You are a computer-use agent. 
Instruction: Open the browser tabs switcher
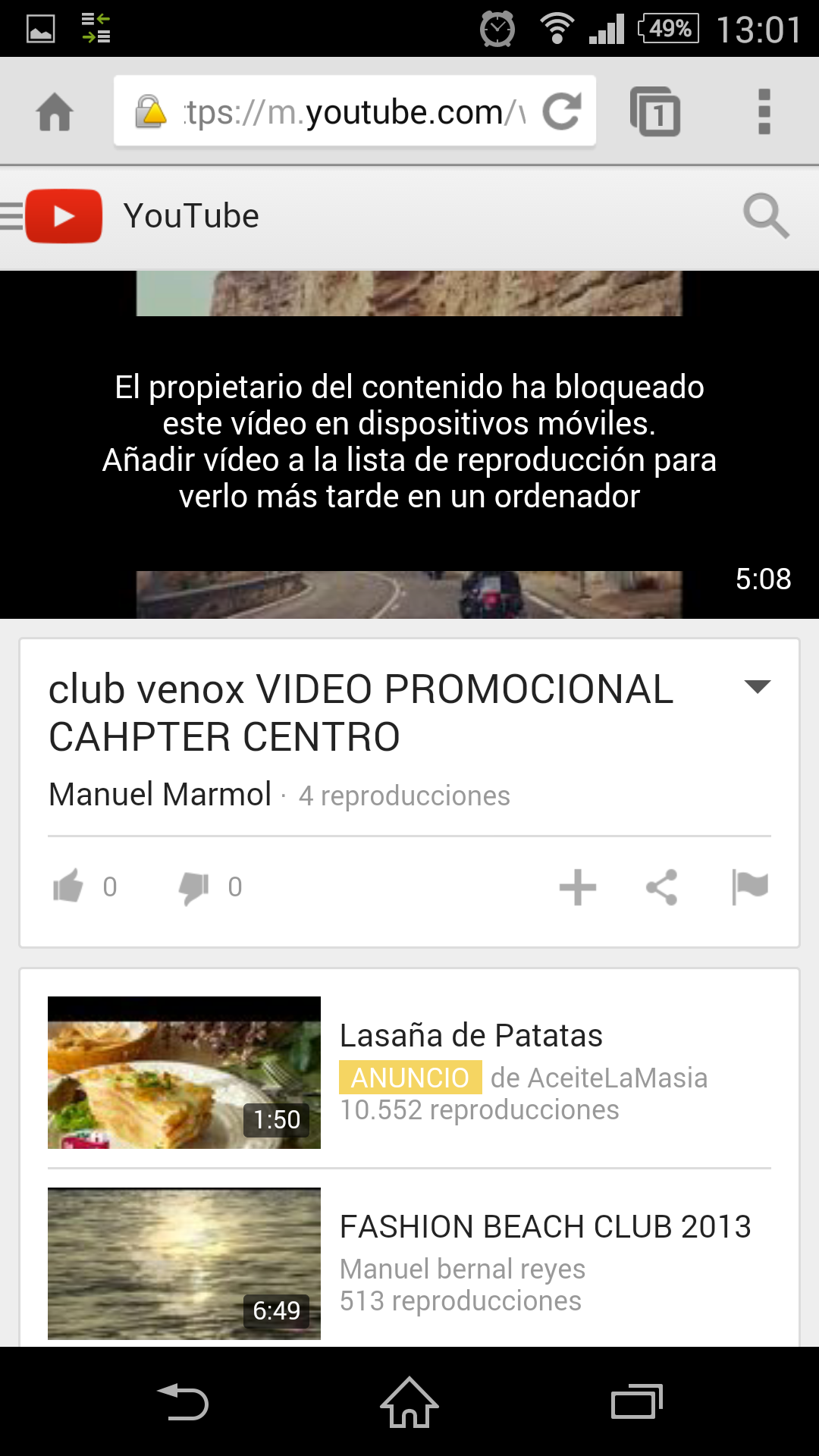(654, 112)
